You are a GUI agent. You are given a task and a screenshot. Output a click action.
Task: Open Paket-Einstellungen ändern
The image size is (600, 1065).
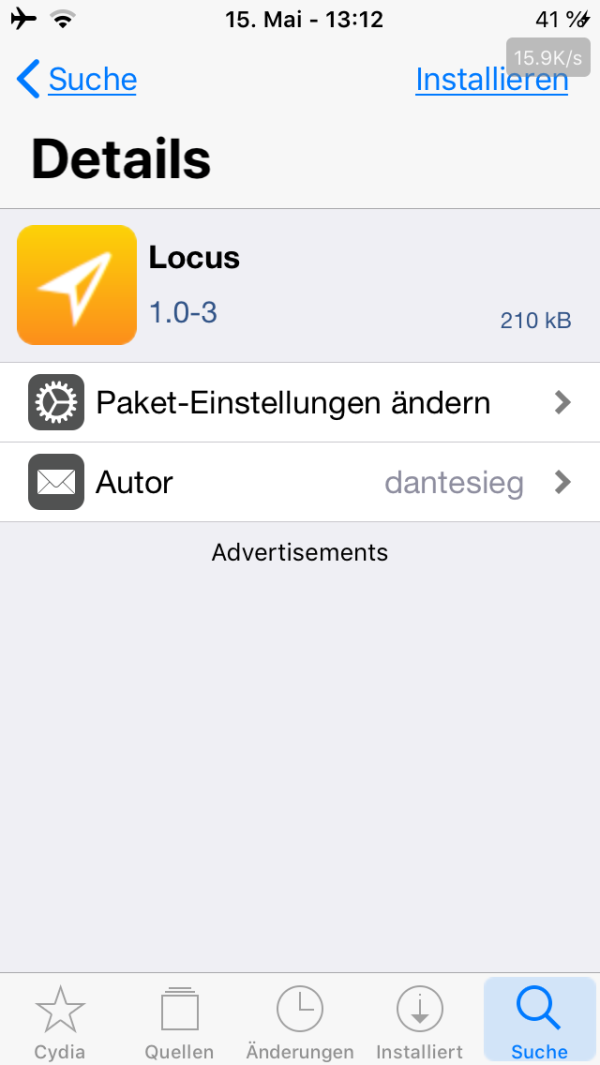(x=300, y=403)
